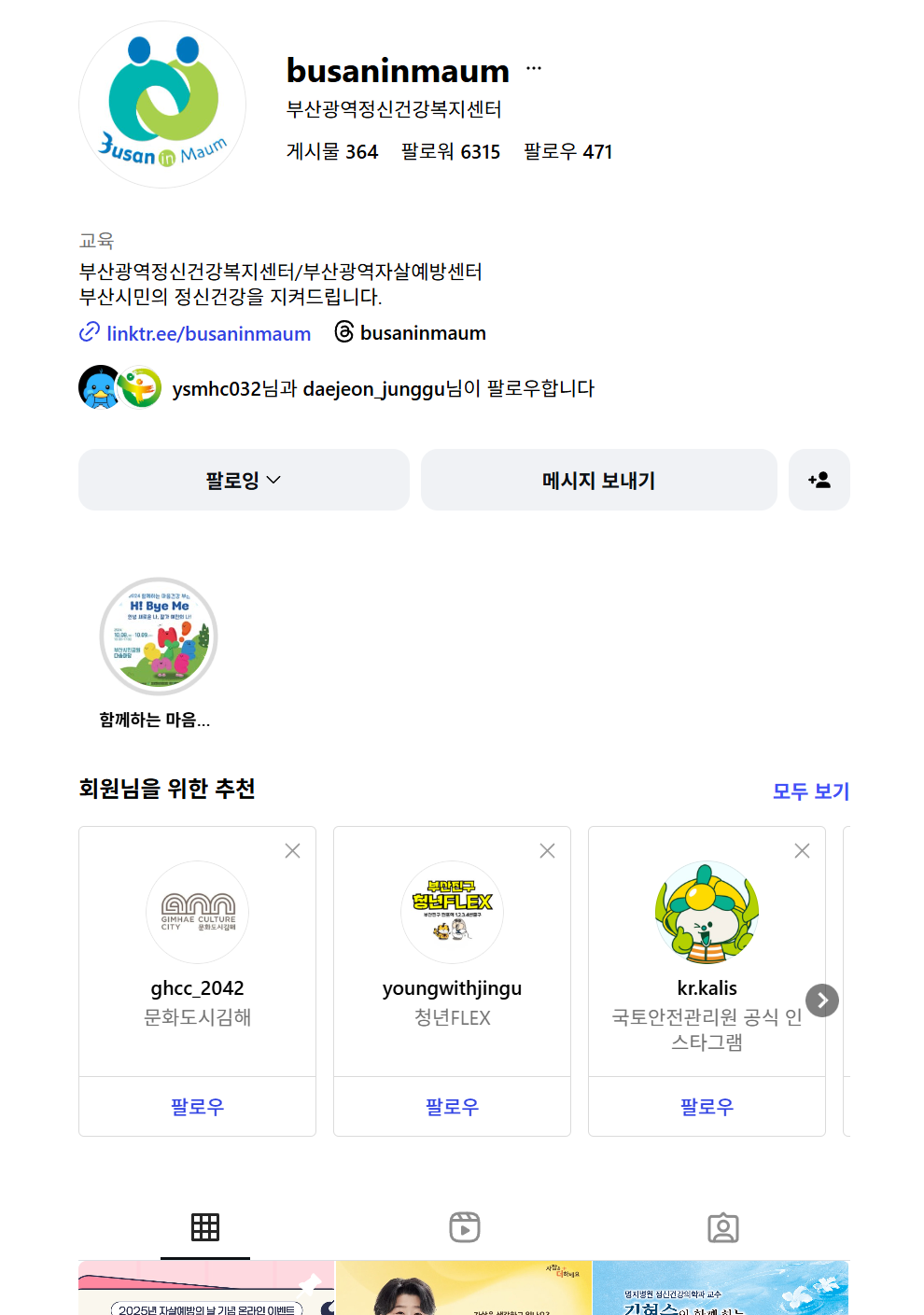Follow ghcc_2042 문화도시김해
Image resolution: width=924 pixels, height=1315 pixels.
point(197,1107)
